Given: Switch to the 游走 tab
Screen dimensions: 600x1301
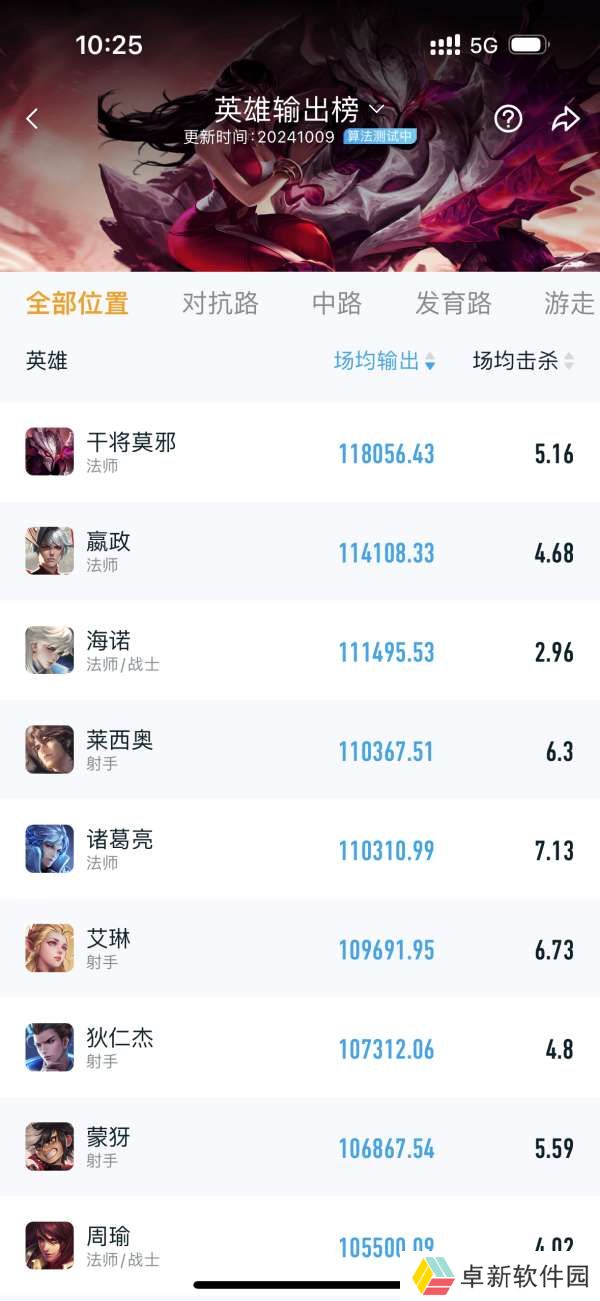Looking at the screenshot, I should click(568, 304).
